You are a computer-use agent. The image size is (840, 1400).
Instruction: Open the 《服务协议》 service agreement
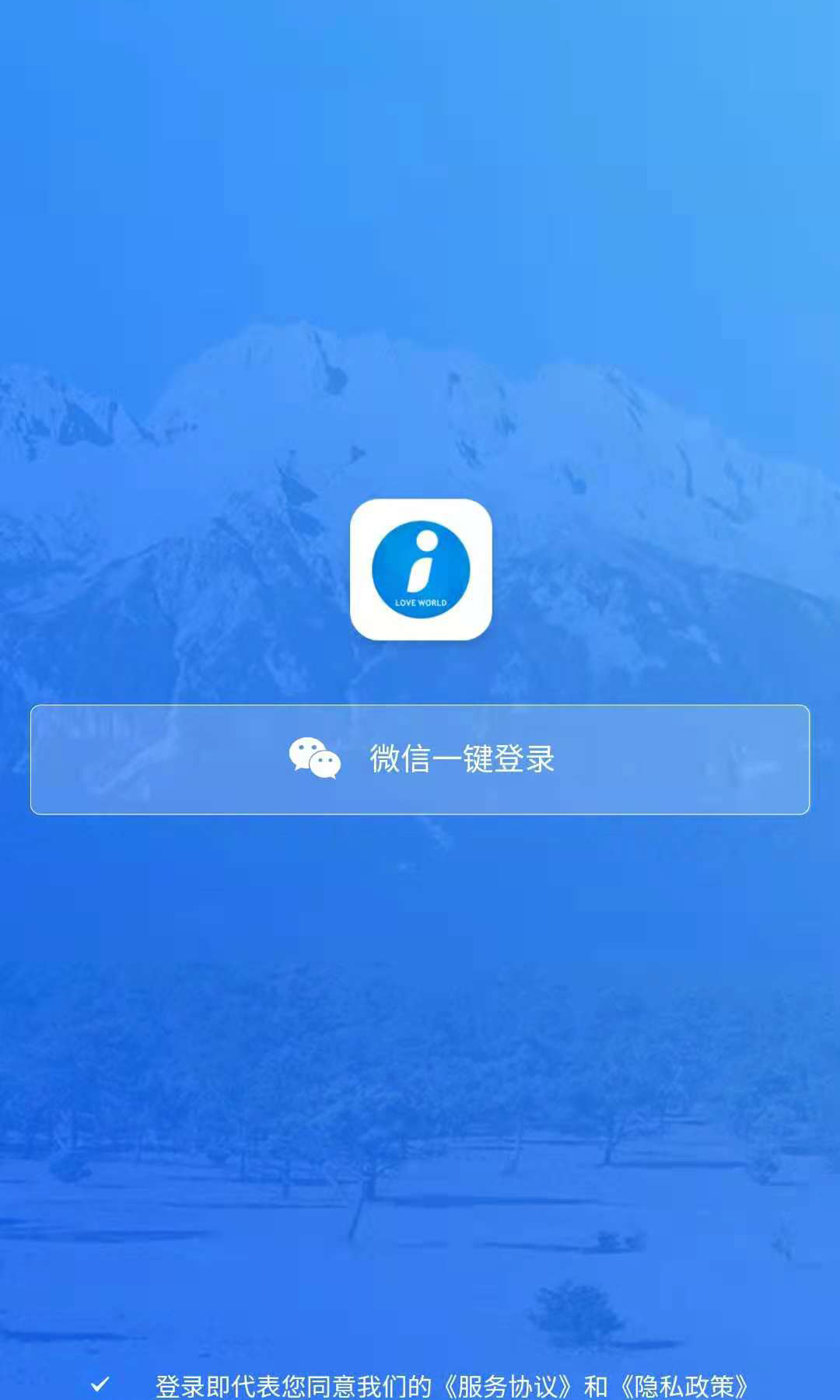coord(508,1386)
